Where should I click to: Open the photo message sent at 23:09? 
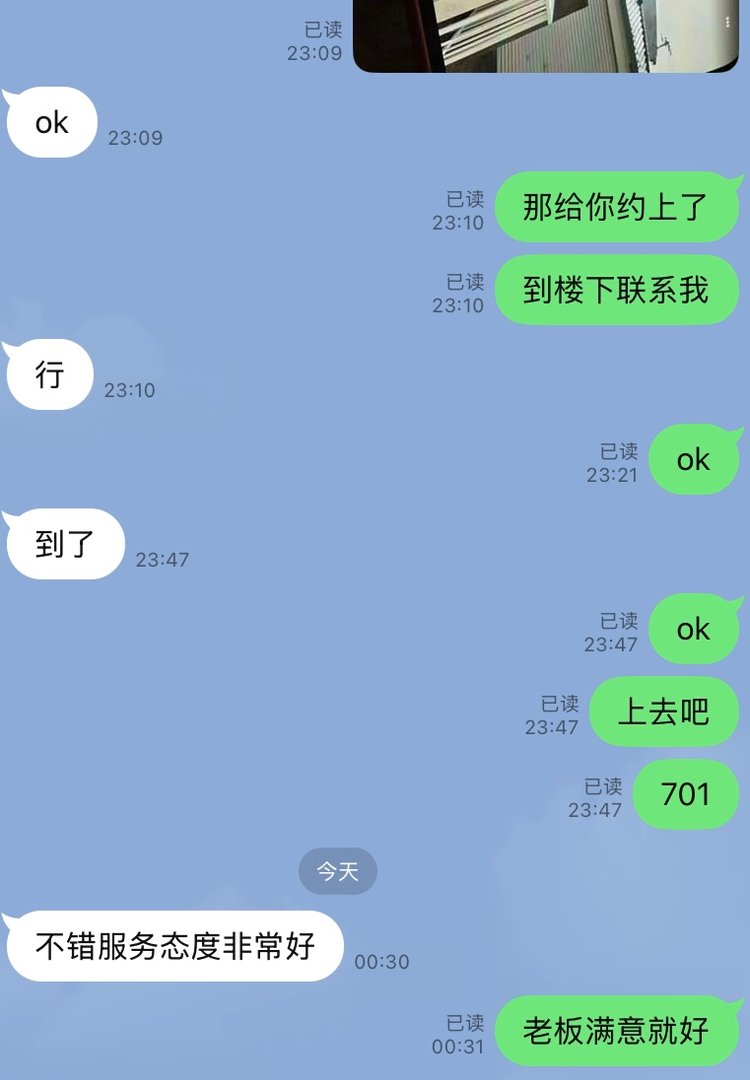point(545,35)
